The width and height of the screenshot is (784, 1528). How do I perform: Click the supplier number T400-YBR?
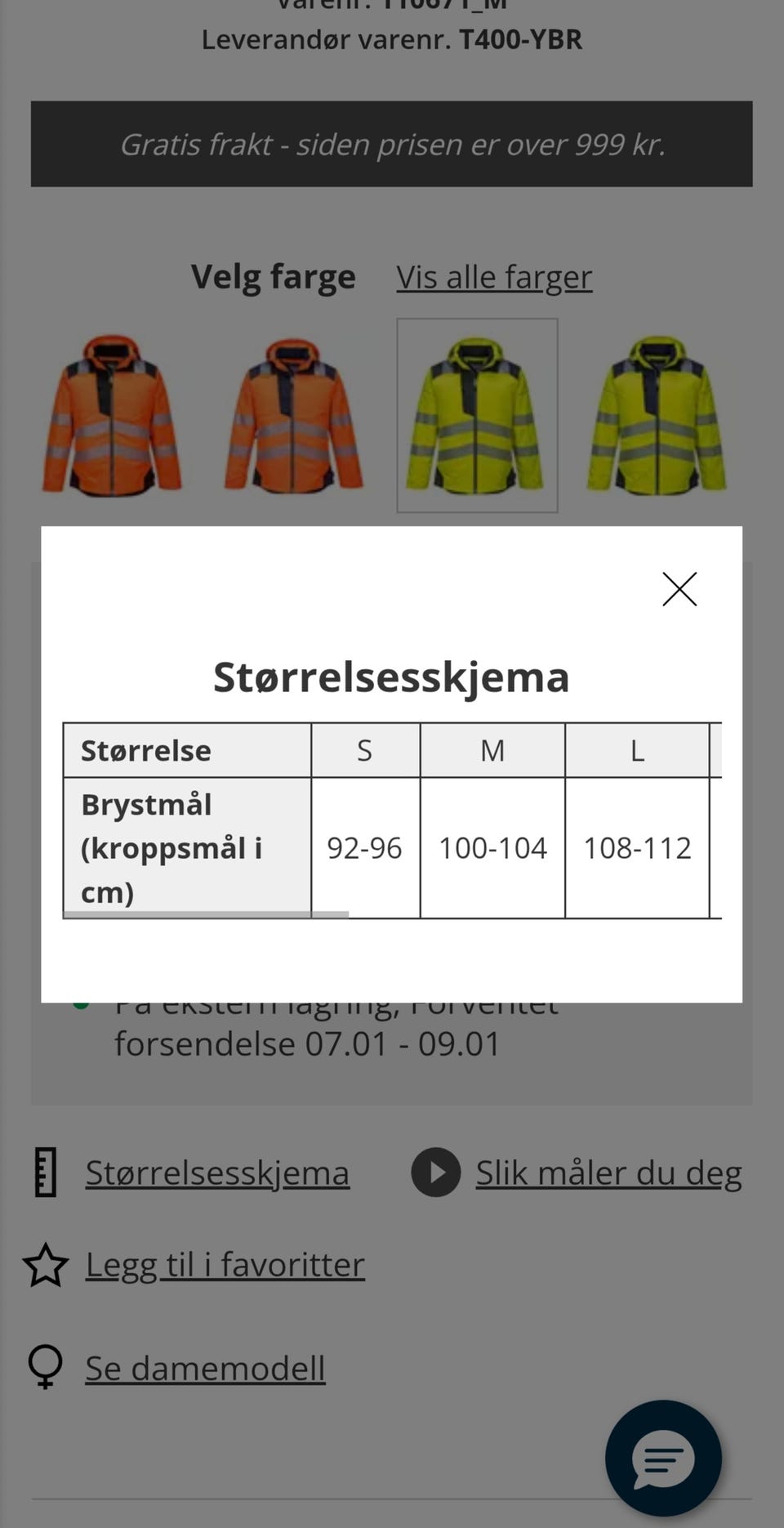521,39
